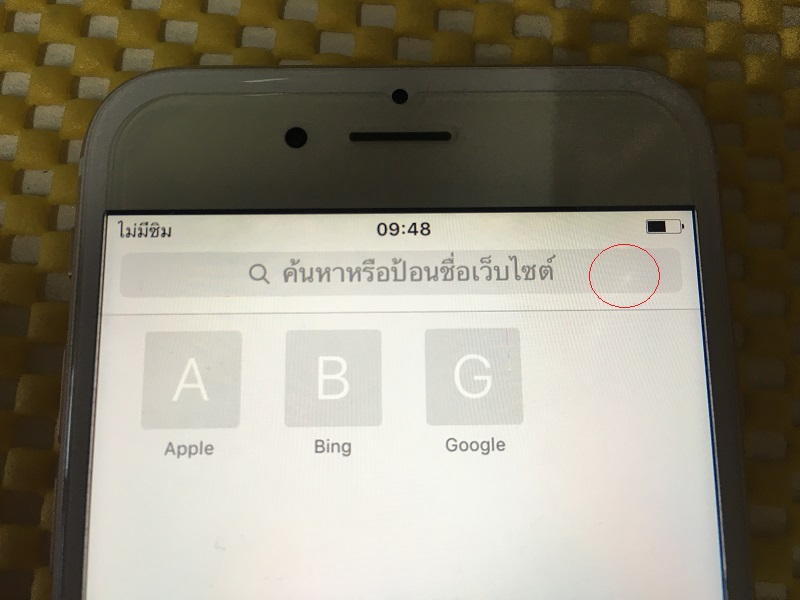Viewport: 800px width, 600px height.
Task: Open the Apple favorite
Action: click(192, 381)
